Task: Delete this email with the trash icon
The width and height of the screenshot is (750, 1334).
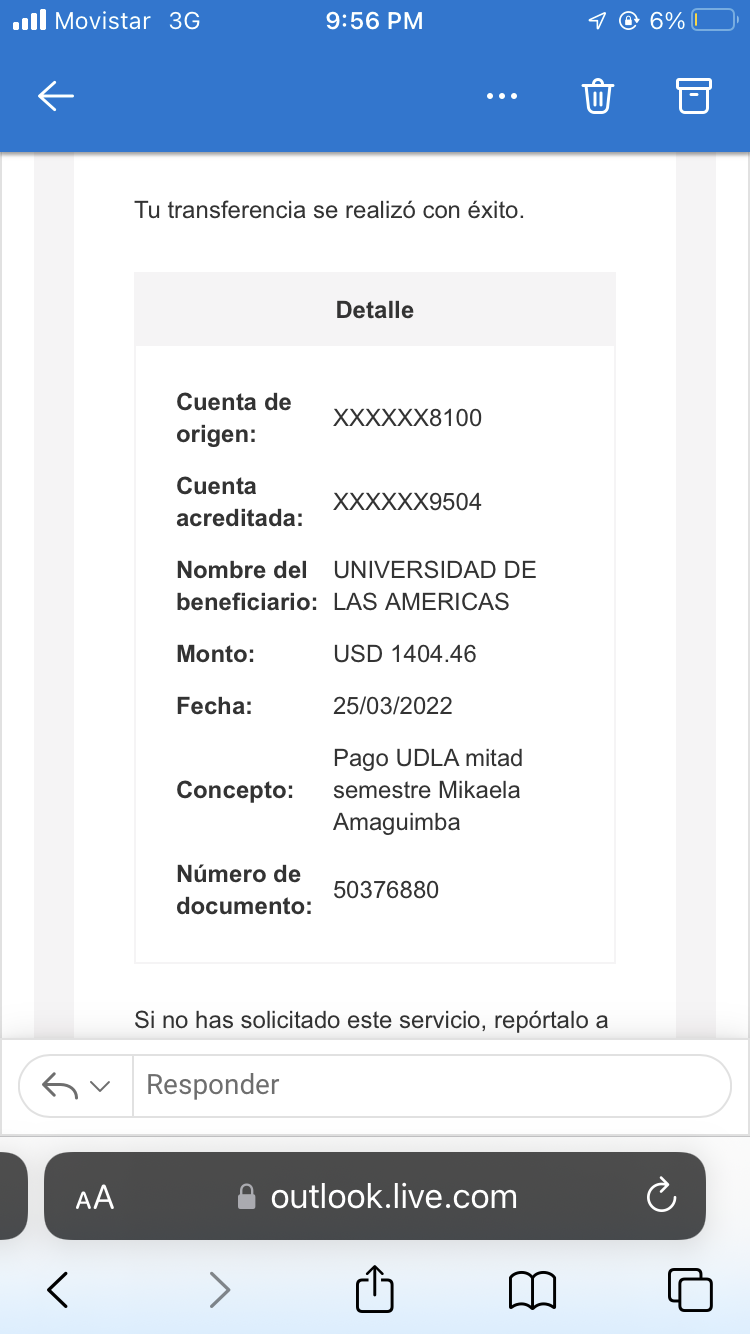Action: 598,96
